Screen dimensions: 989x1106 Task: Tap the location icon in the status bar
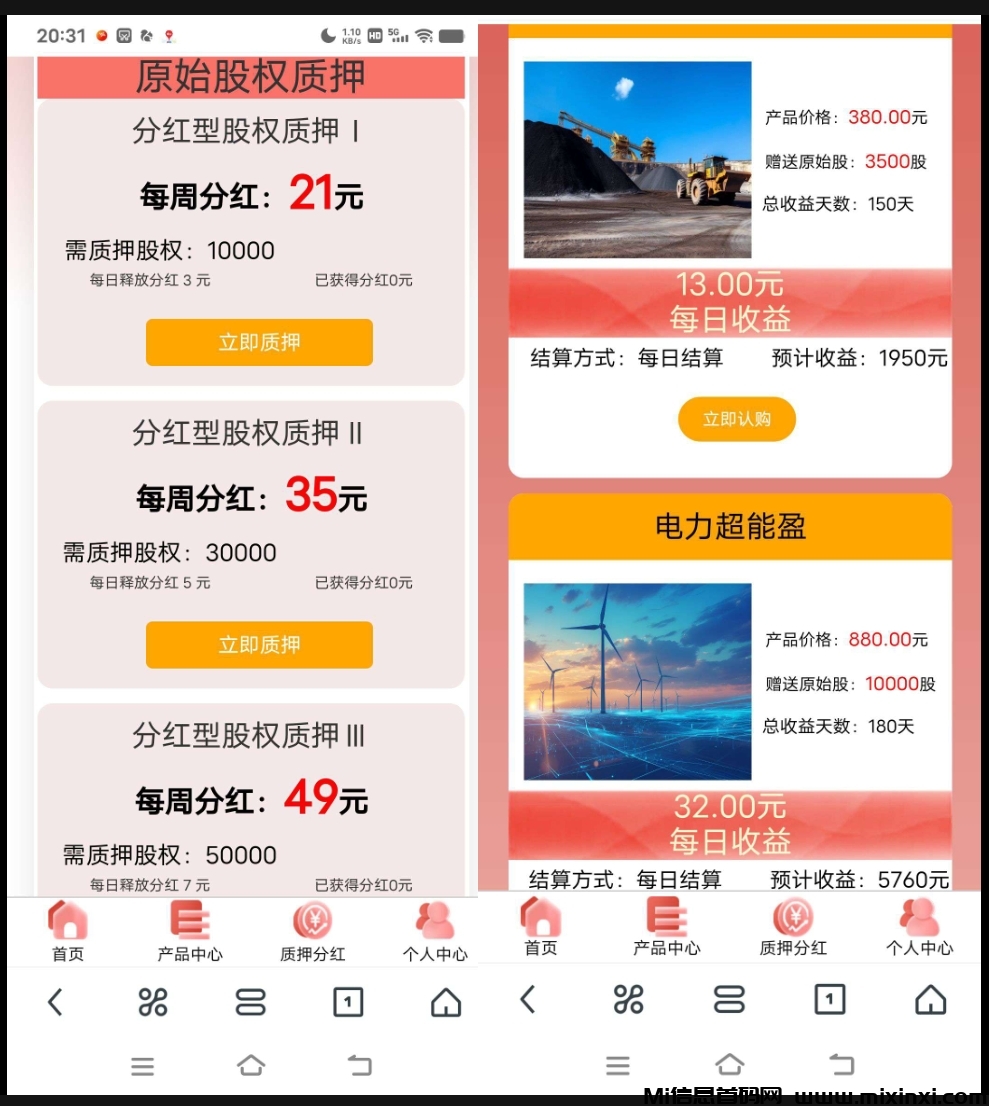[x=170, y=32]
